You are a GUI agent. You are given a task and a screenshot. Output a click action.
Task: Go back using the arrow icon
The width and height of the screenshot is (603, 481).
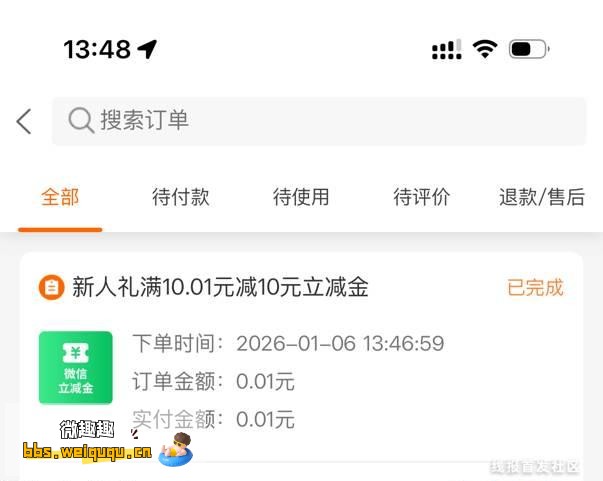point(24,122)
